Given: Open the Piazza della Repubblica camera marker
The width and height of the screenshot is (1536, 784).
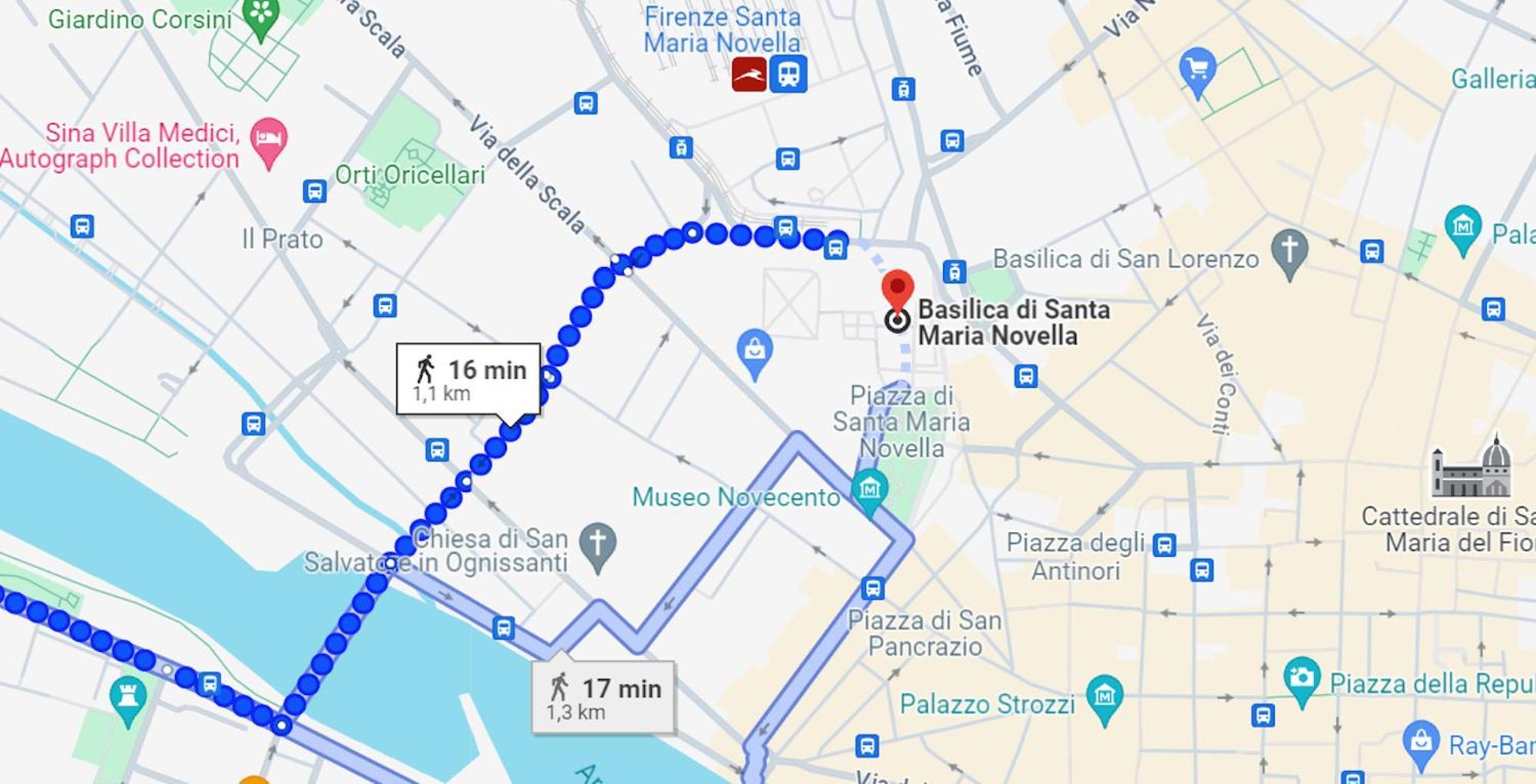Looking at the screenshot, I should (1301, 679).
